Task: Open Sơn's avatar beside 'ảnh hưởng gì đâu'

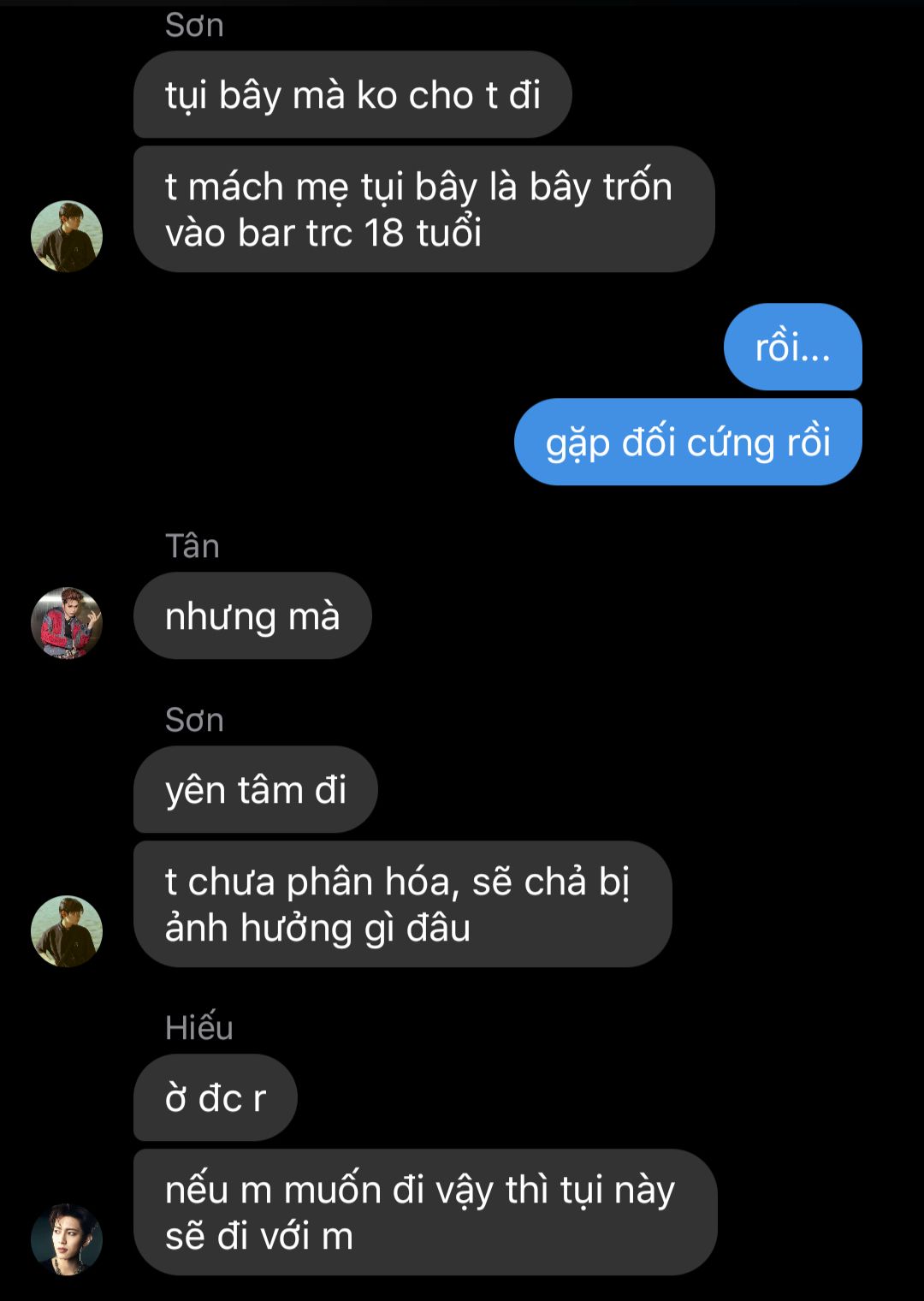Action: point(67,931)
